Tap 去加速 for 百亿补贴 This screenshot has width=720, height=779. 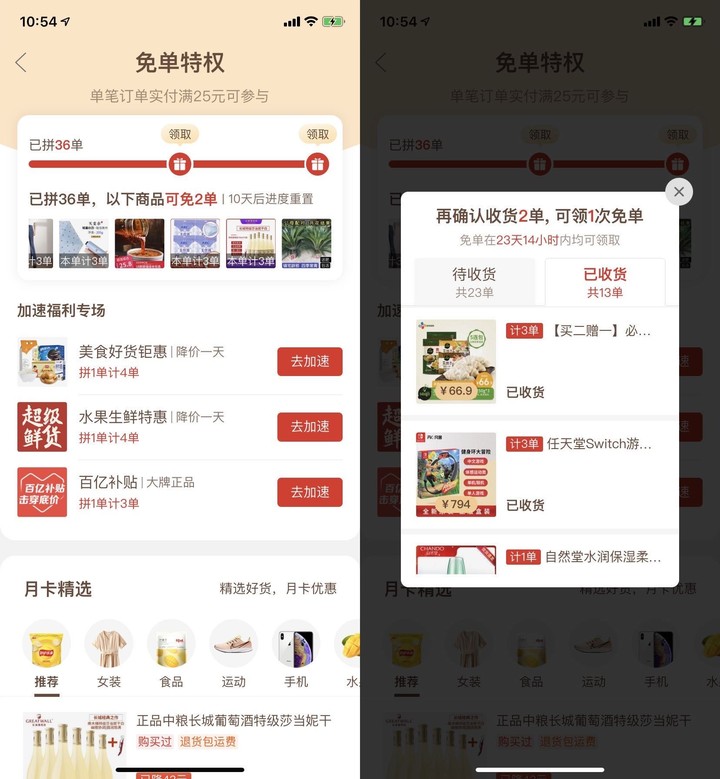tap(309, 492)
